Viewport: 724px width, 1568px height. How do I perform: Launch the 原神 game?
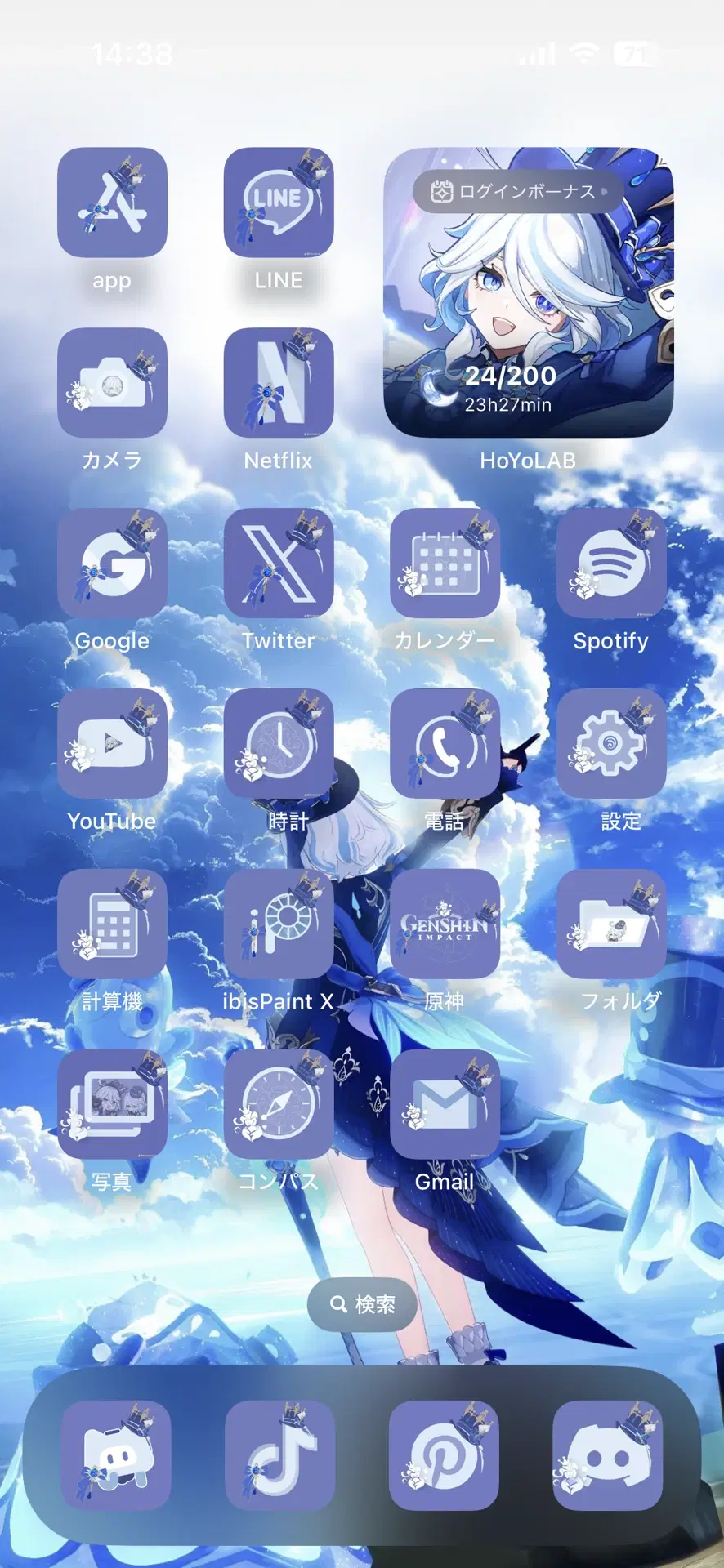click(445, 924)
